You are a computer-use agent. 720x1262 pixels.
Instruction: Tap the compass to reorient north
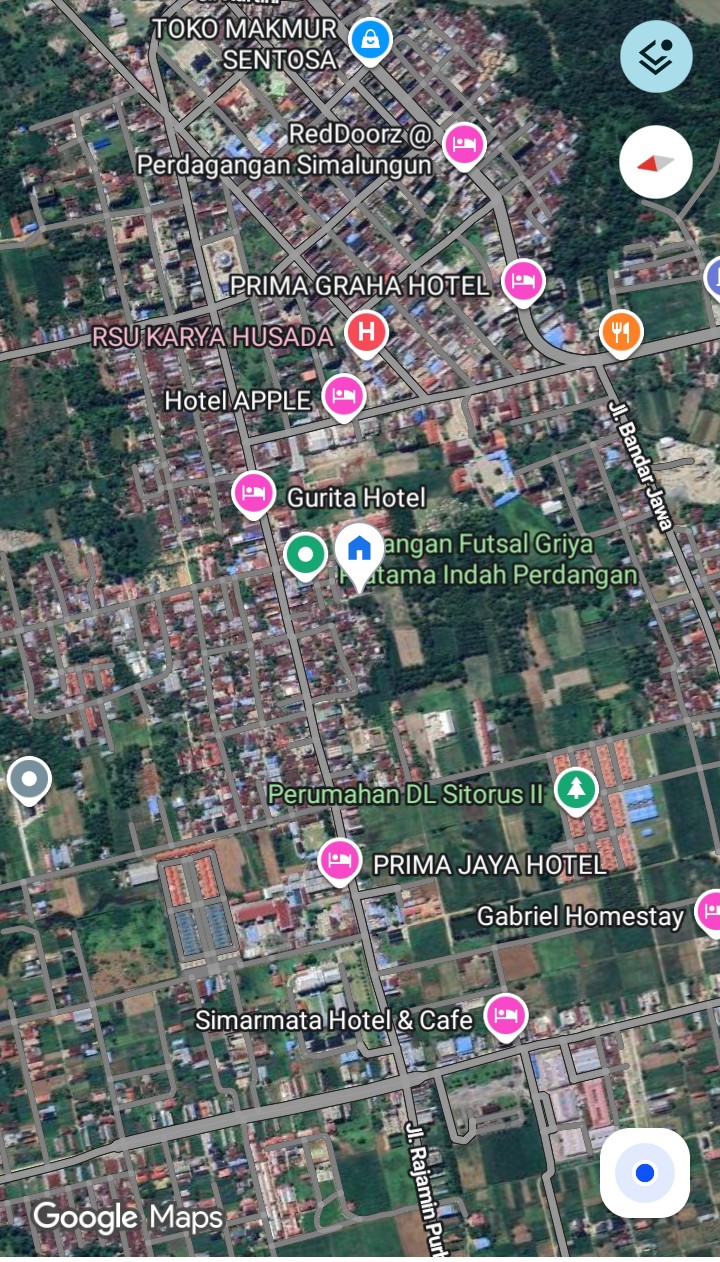[x=656, y=162]
